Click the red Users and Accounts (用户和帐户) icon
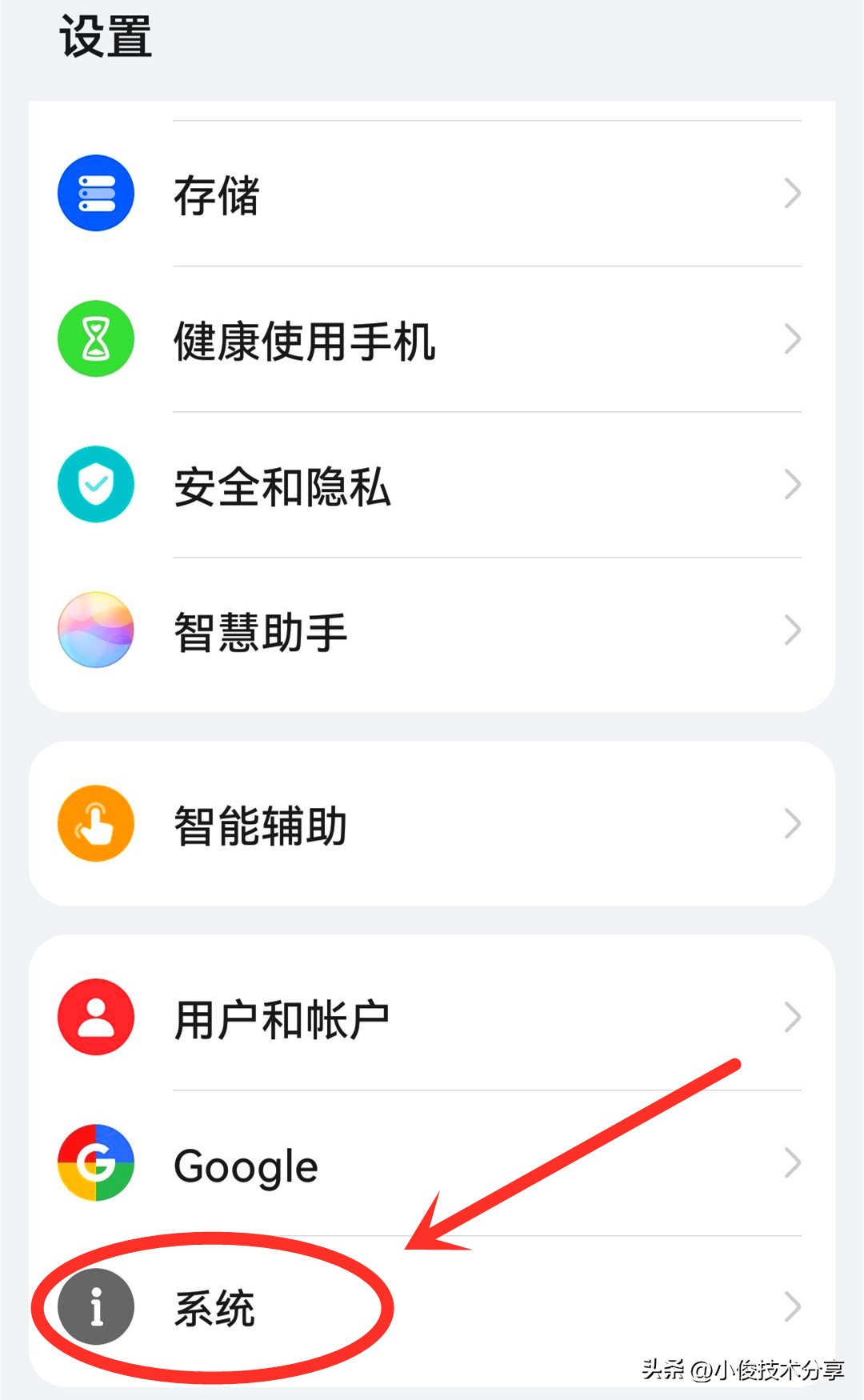 (94, 1017)
